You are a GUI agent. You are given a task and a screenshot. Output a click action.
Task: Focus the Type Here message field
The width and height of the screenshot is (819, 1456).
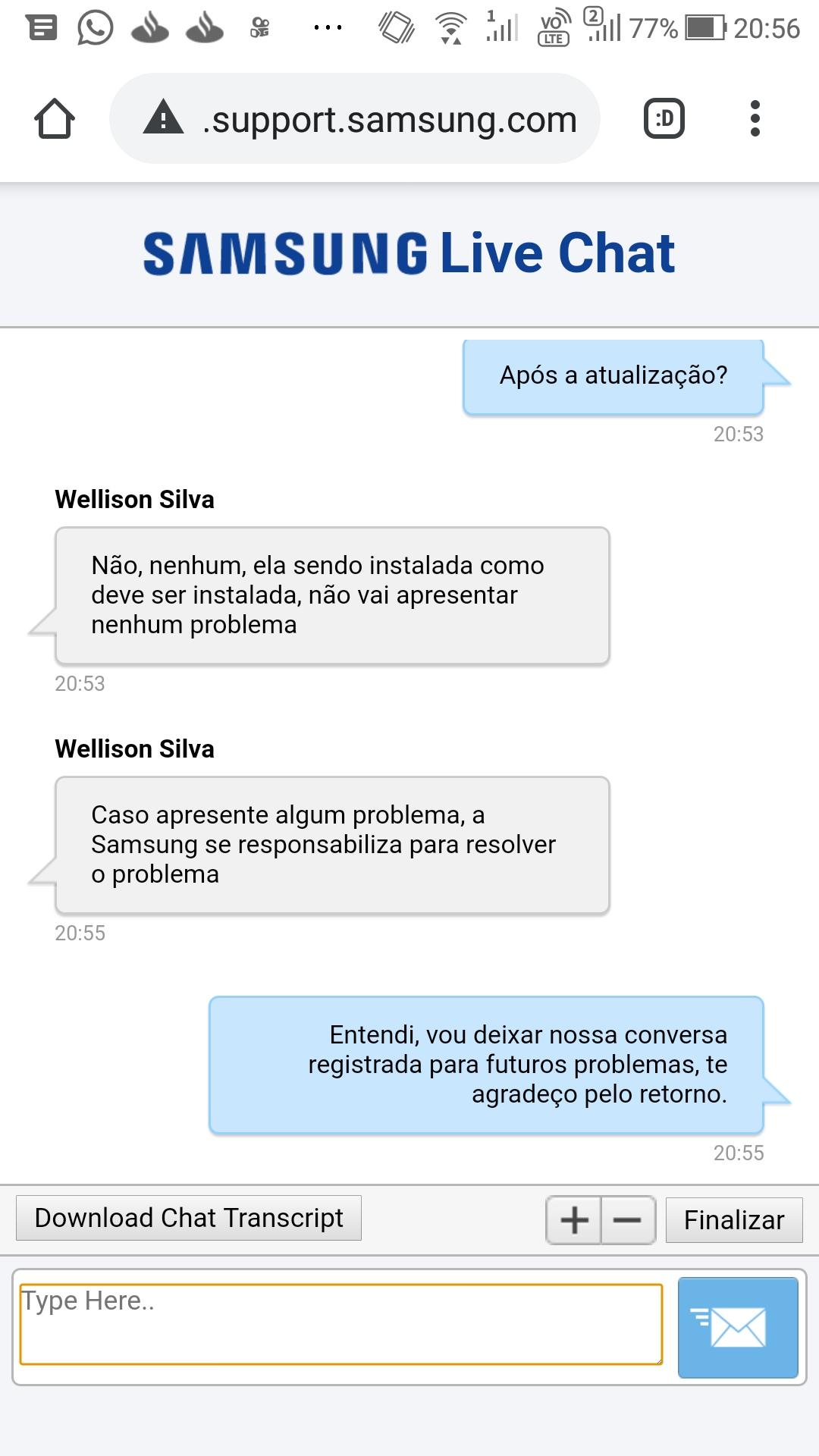pos(341,1324)
